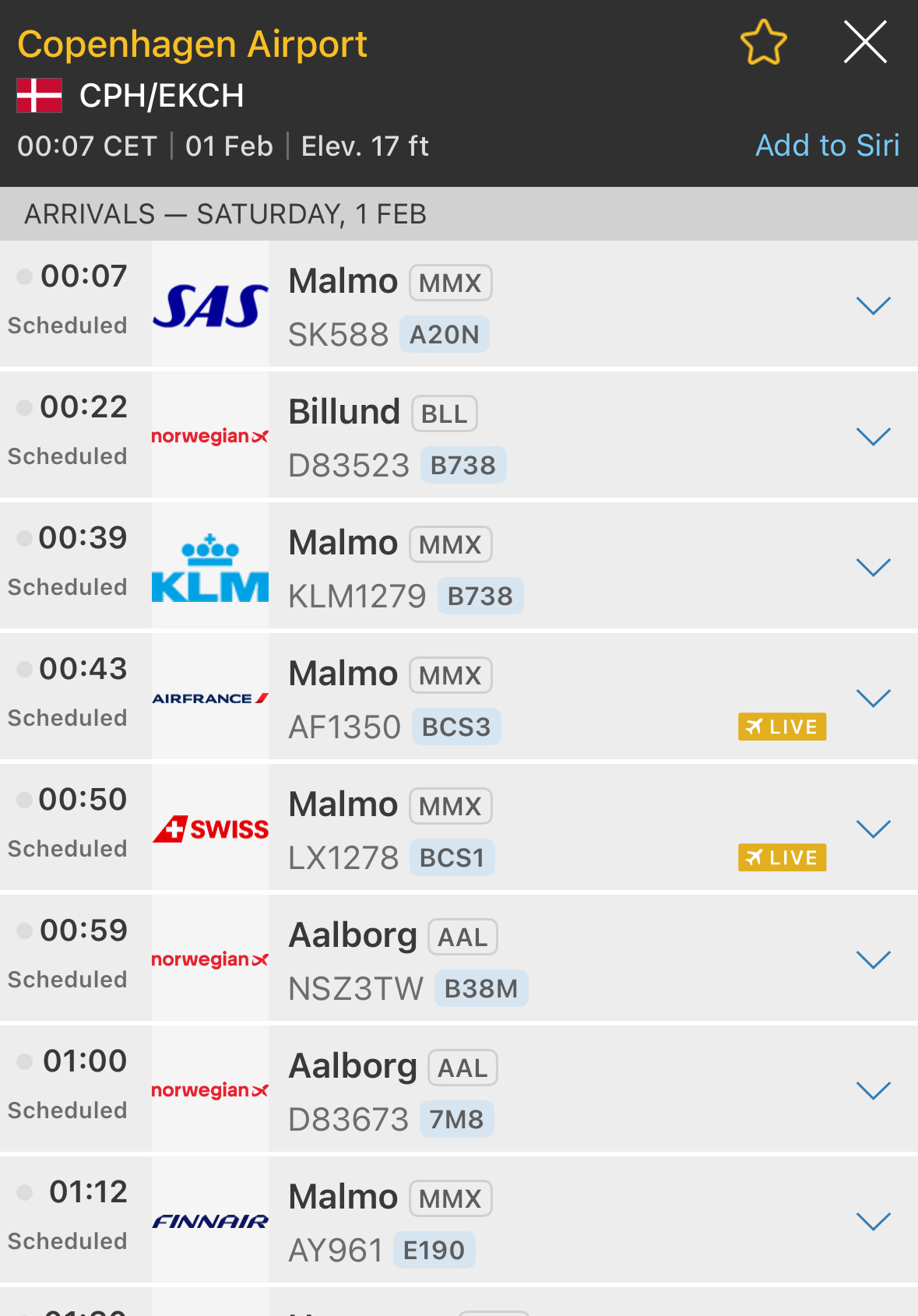Expand the KLM1279 arrival details

(873, 568)
